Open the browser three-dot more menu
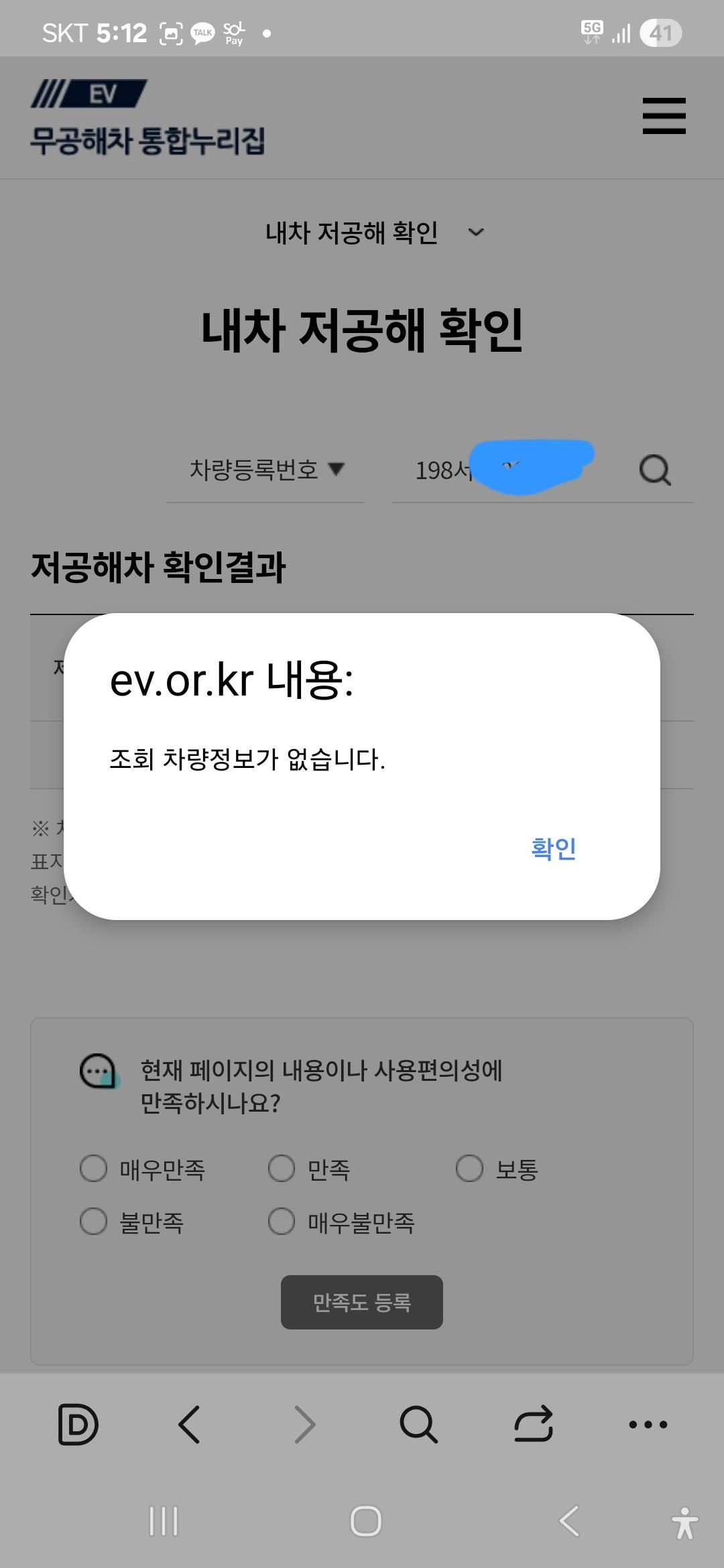The width and height of the screenshot is (724, 1568). click(648, 1424)
